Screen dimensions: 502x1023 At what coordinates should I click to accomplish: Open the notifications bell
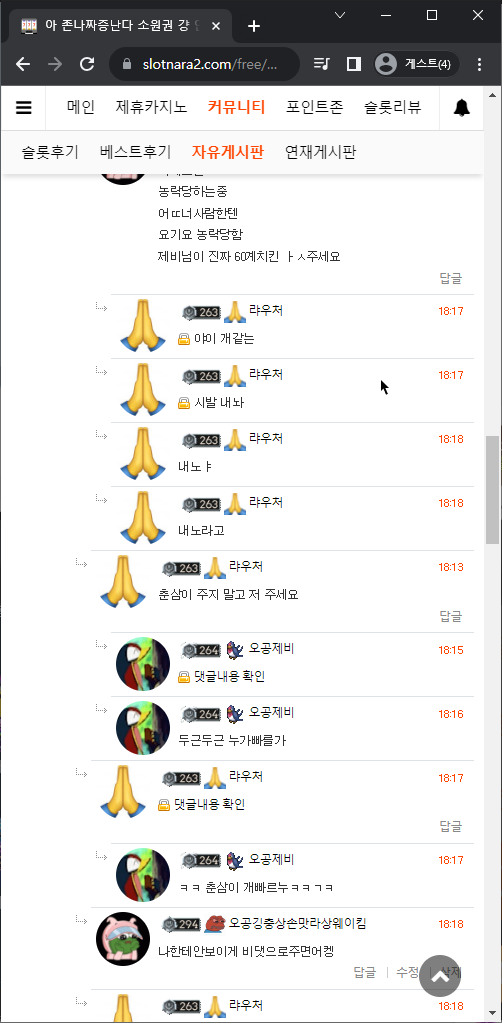(462, 108)
